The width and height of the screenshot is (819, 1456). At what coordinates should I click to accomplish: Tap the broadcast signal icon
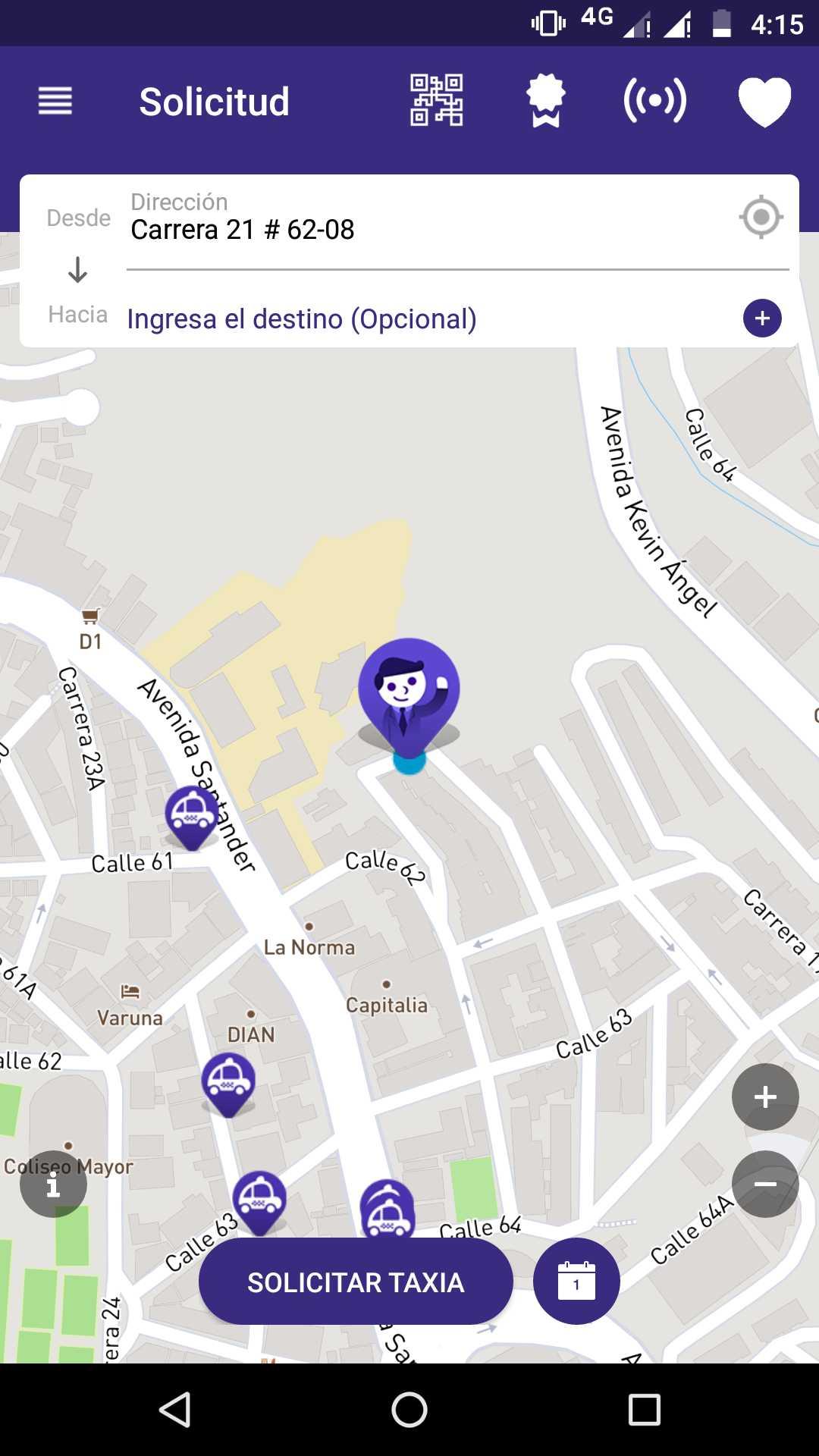tap(655, 100)
